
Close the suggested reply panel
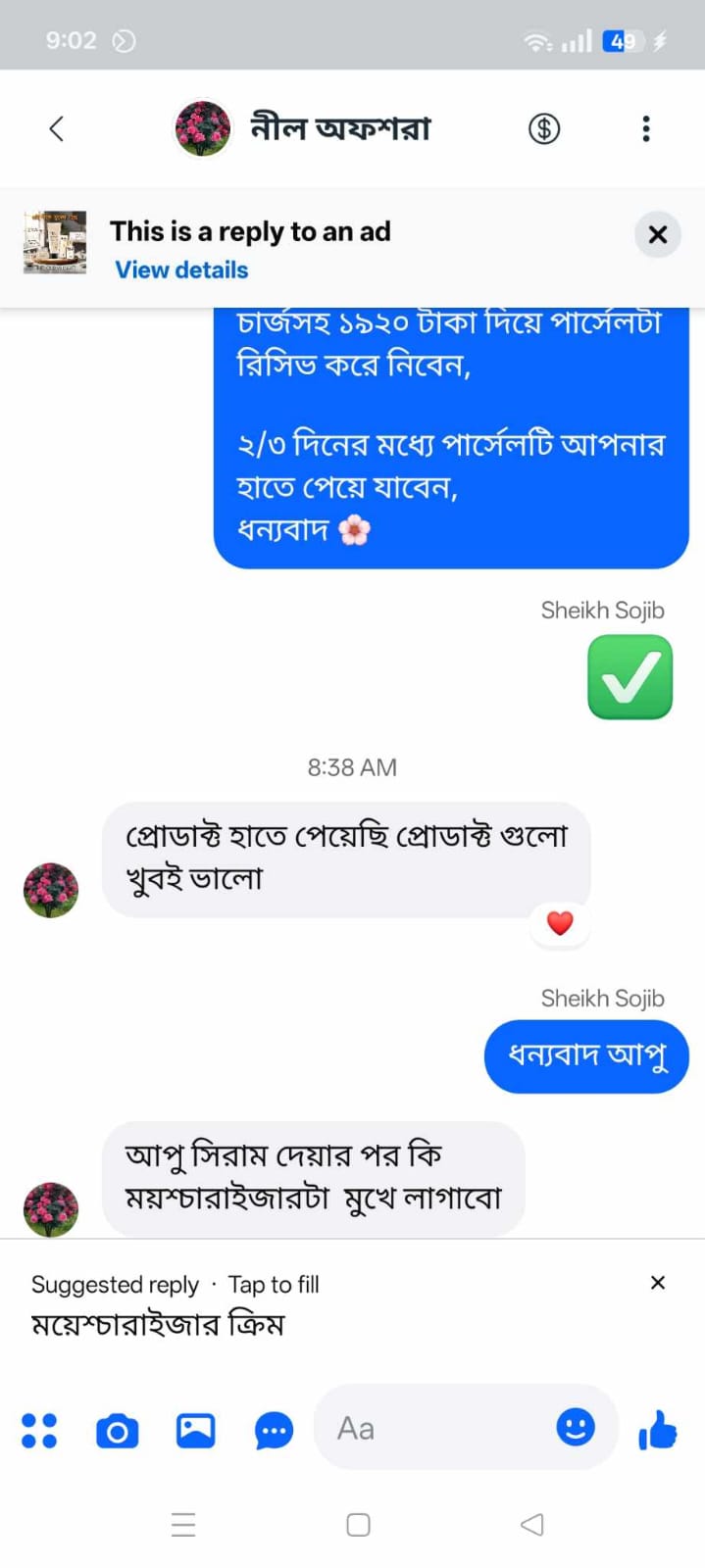[x=658, y=1283]
